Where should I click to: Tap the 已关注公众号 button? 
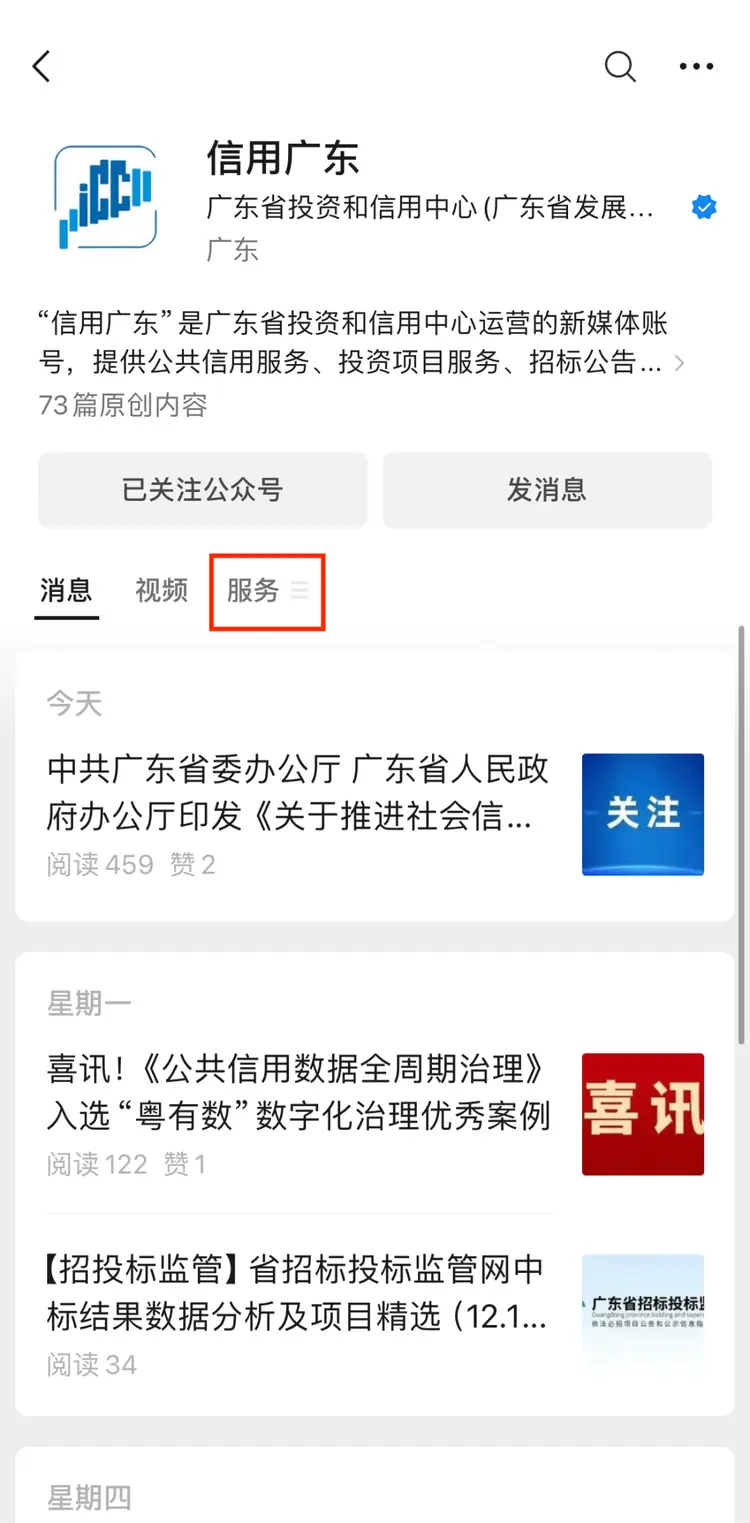[203, 490]
